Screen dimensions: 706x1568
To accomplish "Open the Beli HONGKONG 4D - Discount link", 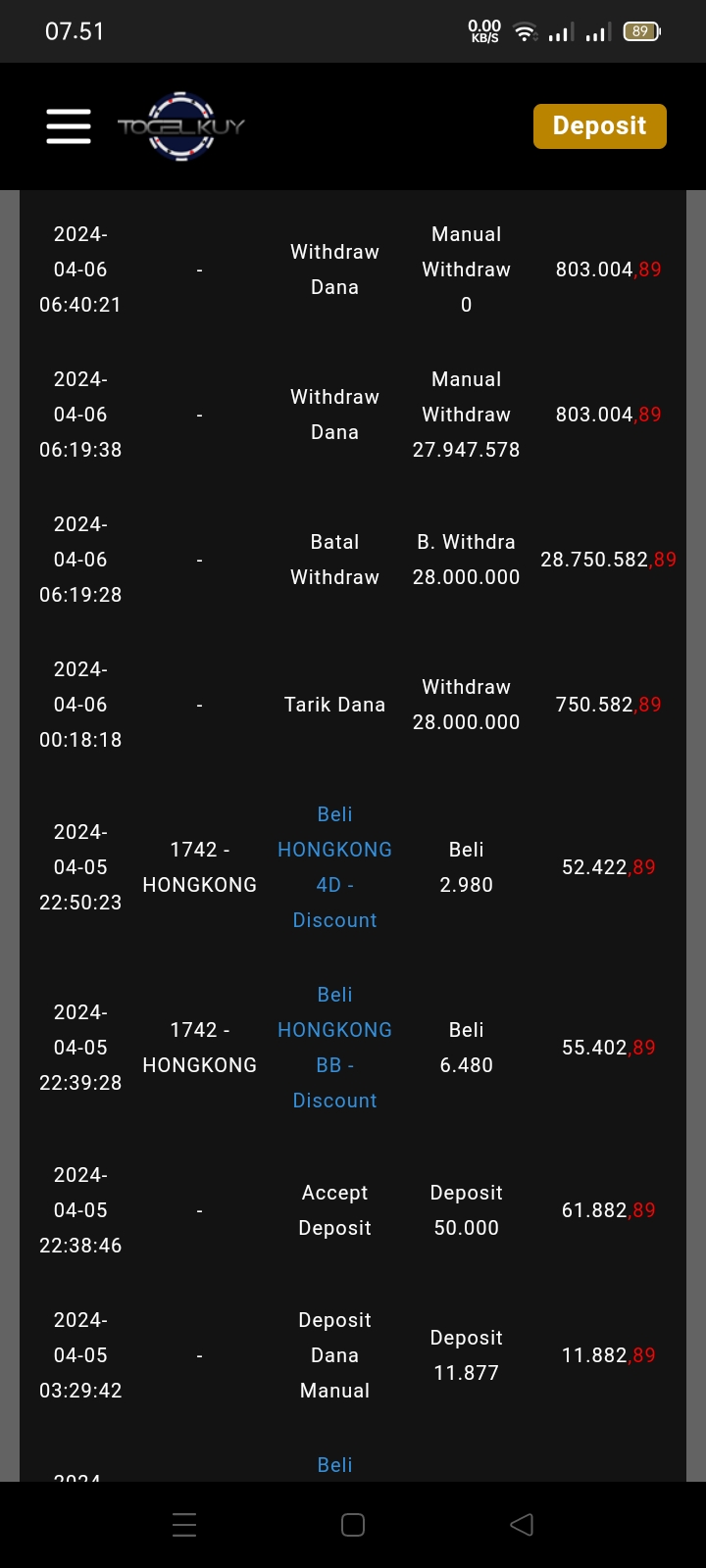I will point(334,867).
